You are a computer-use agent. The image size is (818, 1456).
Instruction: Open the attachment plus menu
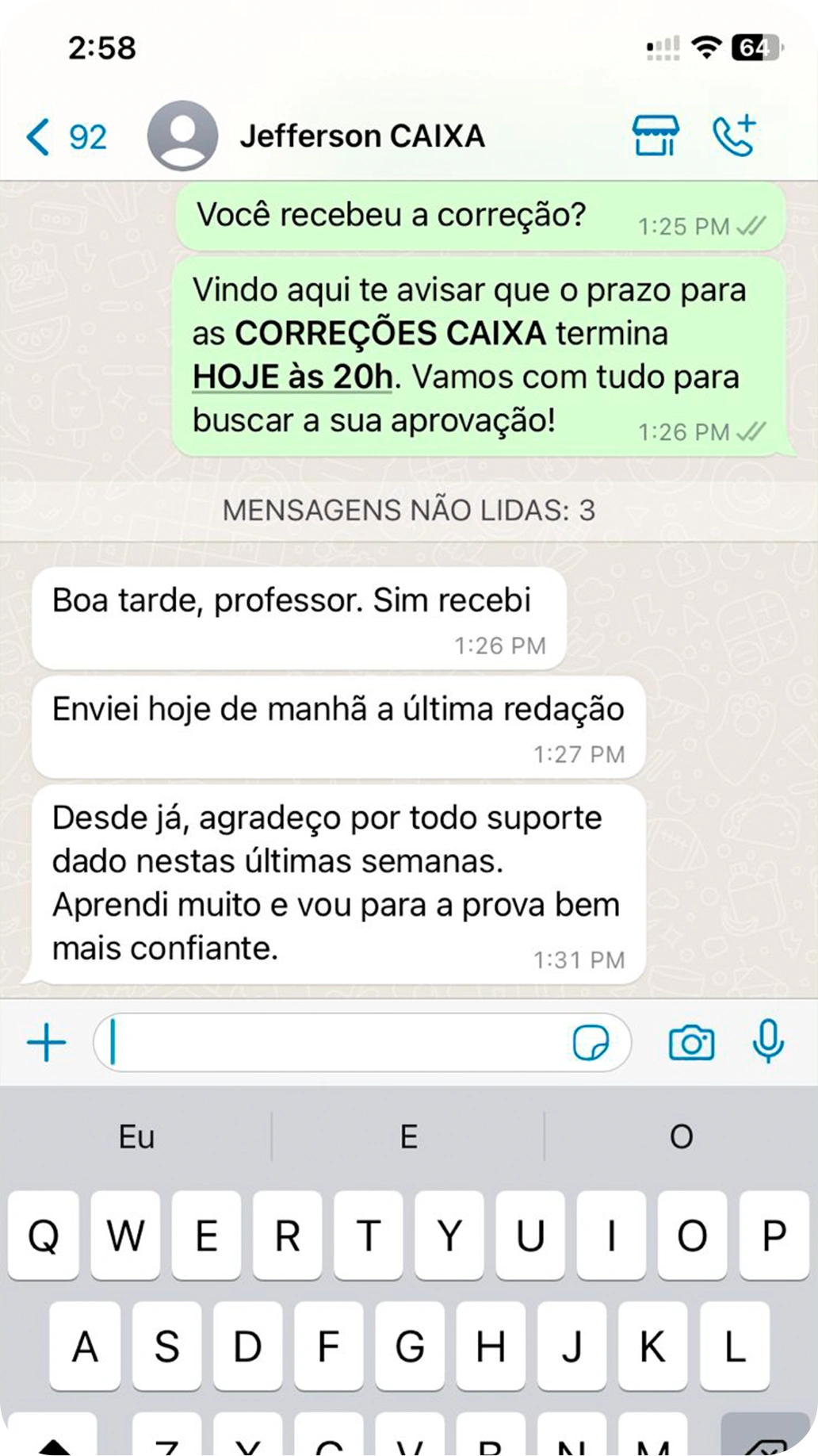coord(47,1042)
